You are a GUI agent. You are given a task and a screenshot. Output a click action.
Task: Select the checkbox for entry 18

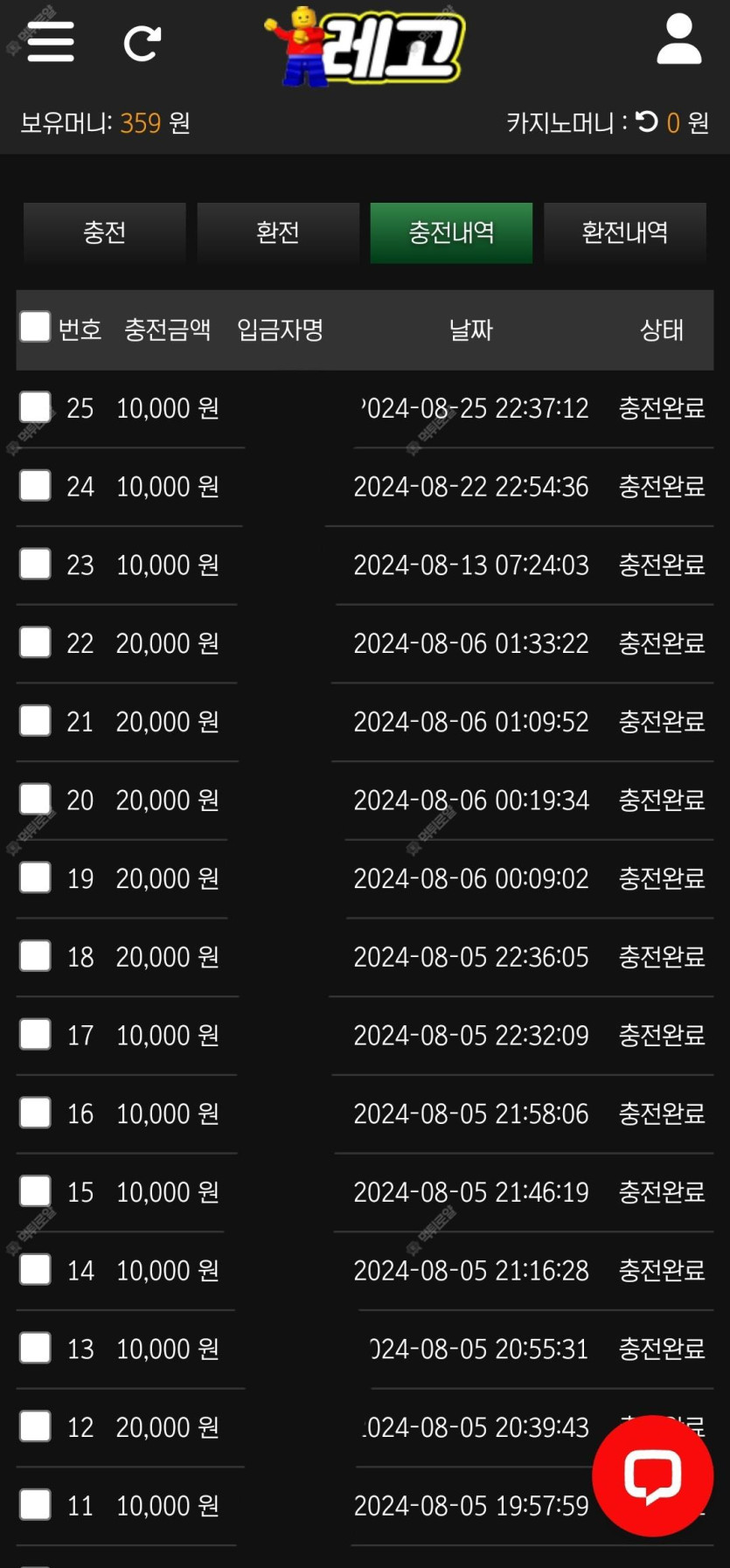tap(35, 955)
